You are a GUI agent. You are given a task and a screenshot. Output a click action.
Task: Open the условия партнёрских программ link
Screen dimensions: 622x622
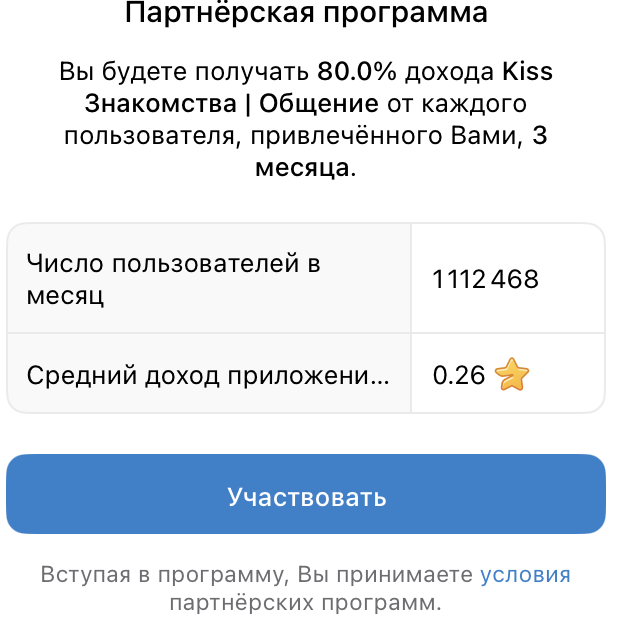524,575
